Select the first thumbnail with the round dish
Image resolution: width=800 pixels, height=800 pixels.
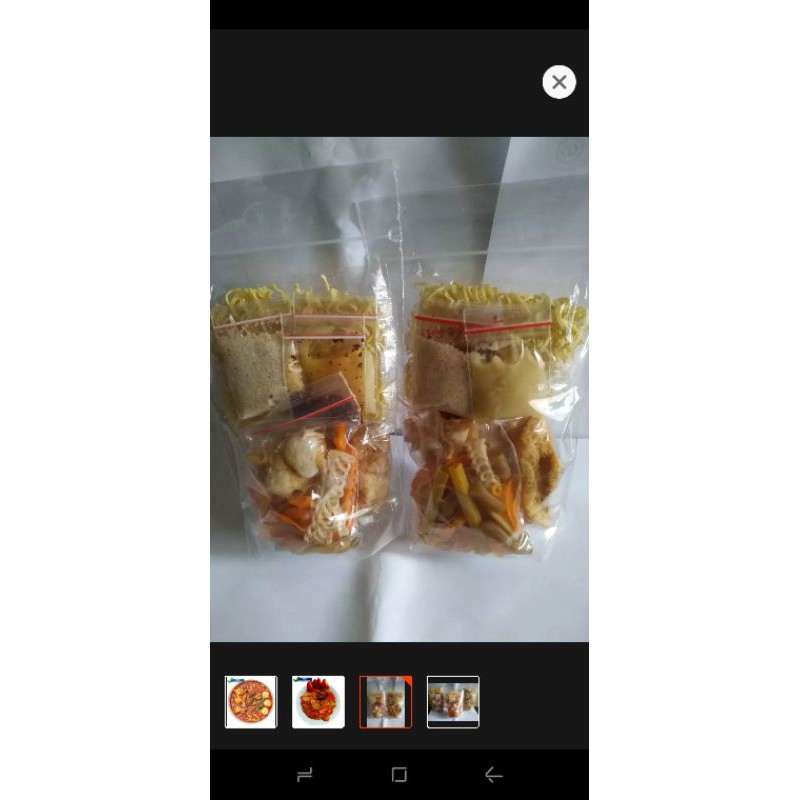point(250,702)
